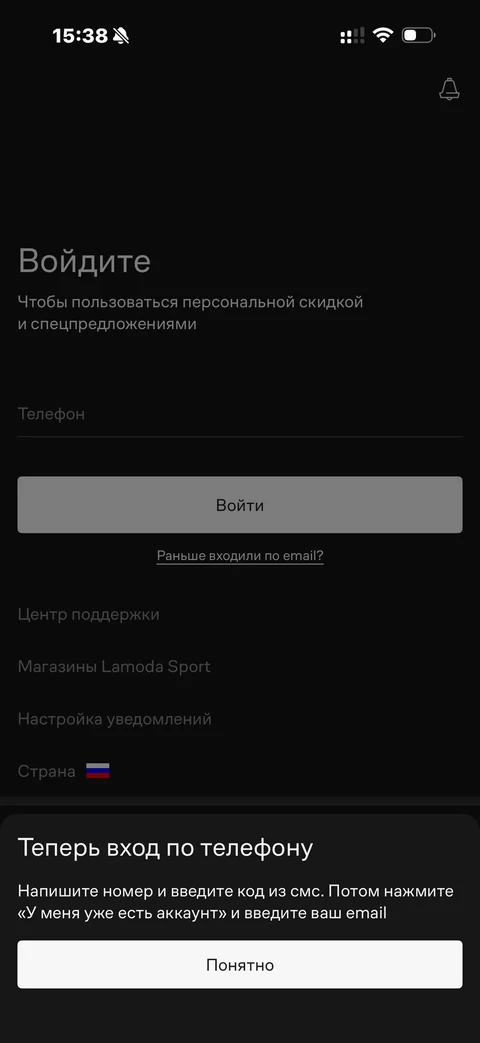Confirm the notice with the Понятно button
This screenshot has height=1043, width=480.
239,964
